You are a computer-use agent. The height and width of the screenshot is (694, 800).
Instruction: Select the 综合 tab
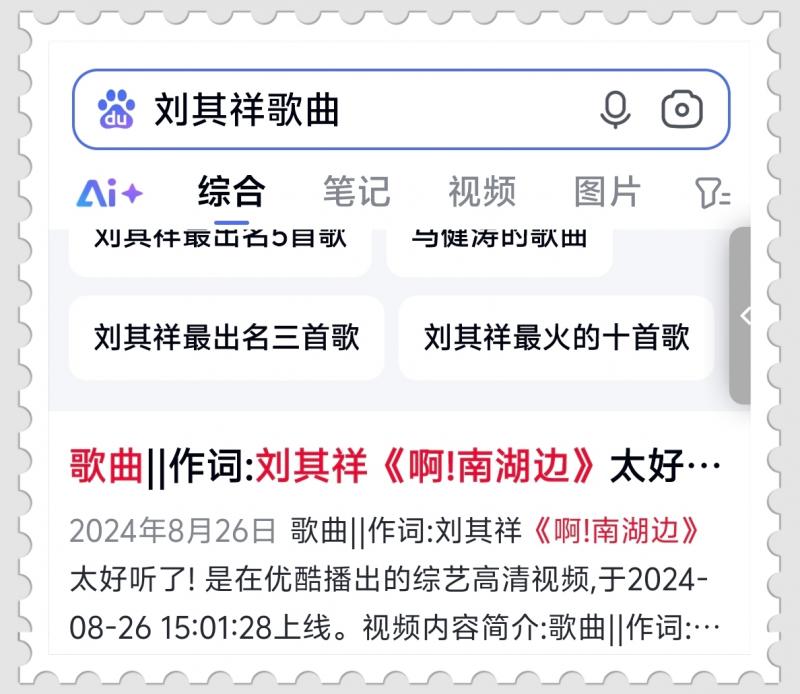pos(231,191)
